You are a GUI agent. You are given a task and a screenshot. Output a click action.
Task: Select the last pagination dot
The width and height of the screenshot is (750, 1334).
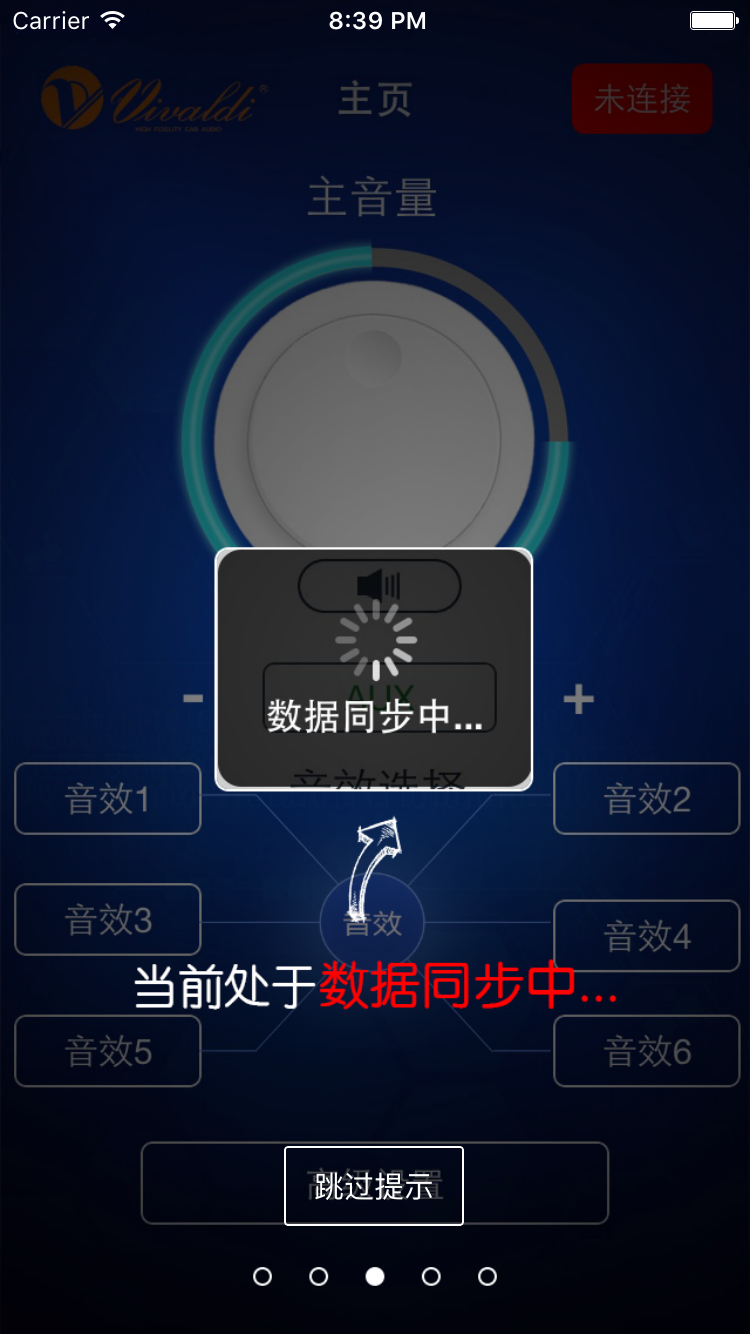(487, 1277)
